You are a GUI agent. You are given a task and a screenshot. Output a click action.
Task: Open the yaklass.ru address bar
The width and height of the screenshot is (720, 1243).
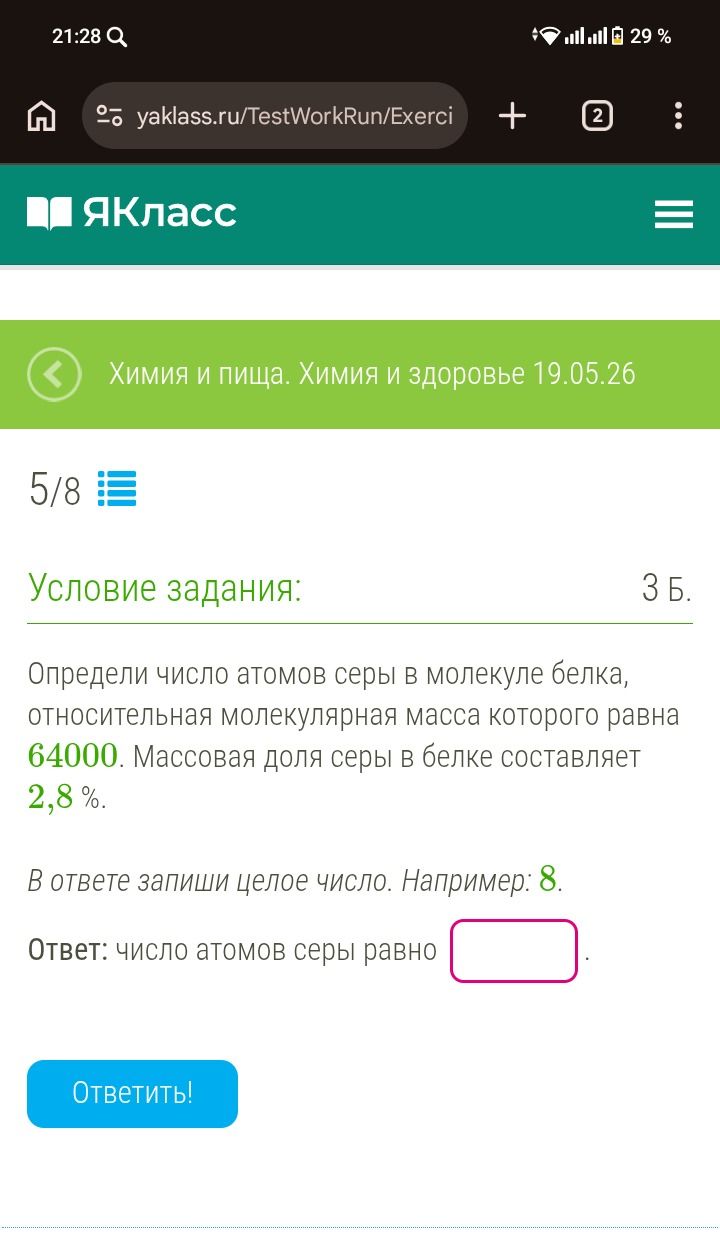click(x=275, y=116)
